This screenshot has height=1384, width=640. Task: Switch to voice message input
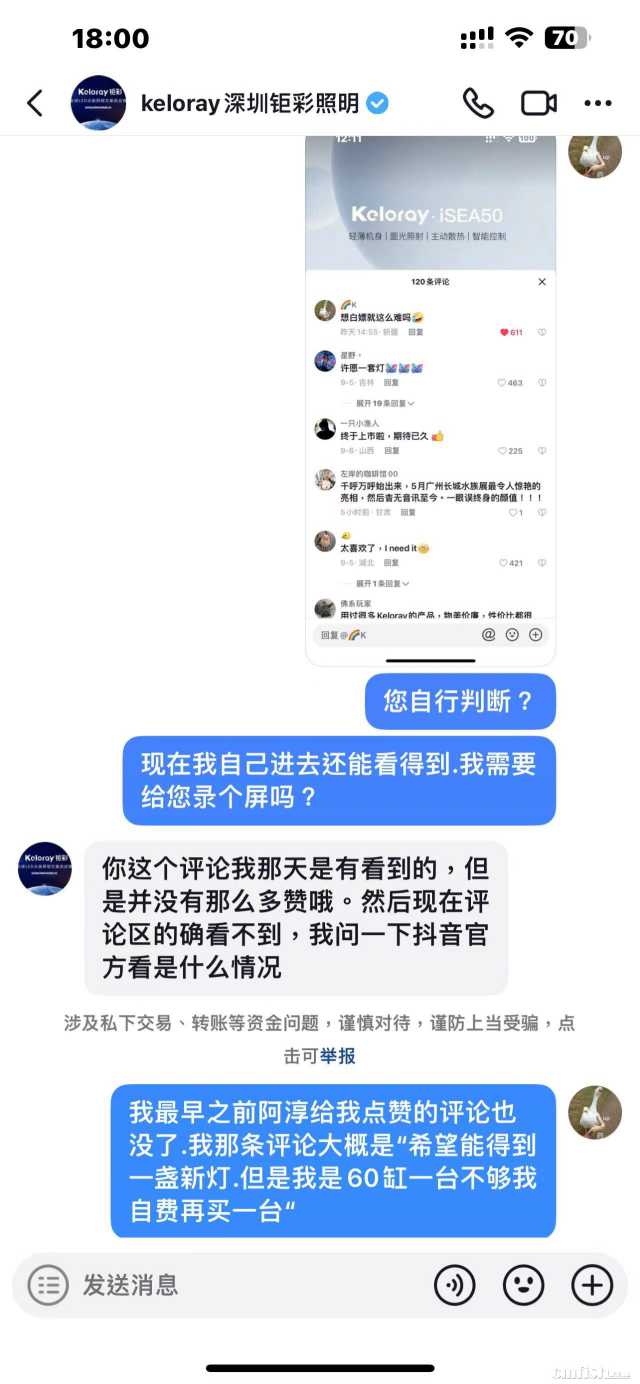(x=455, y=1284)
